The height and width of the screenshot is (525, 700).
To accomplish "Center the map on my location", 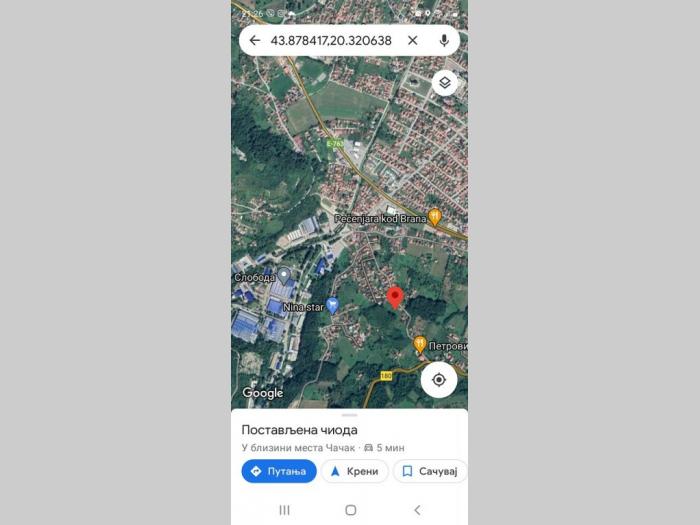I will coord(439,380).
